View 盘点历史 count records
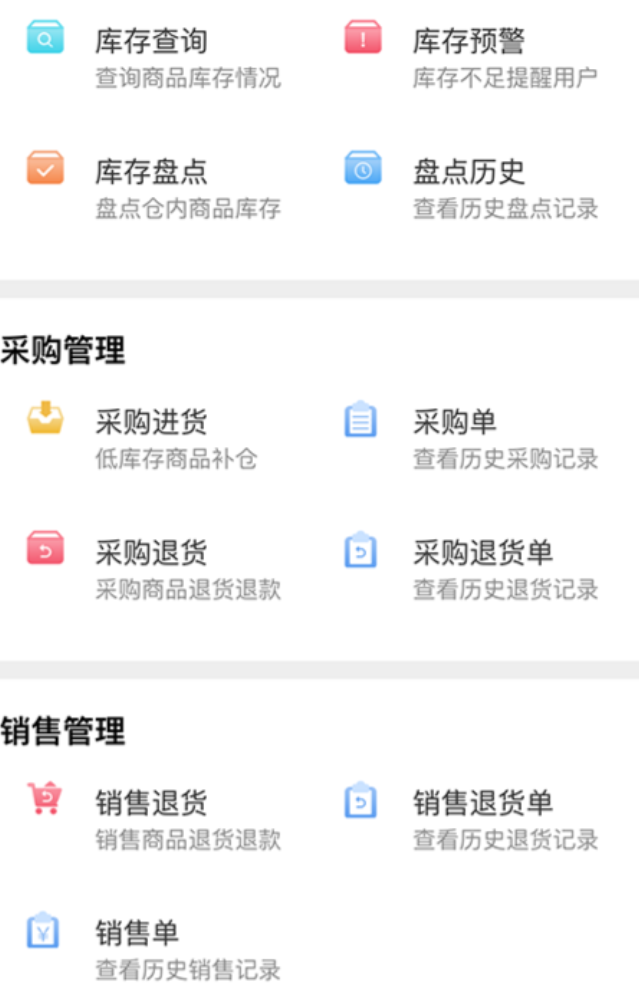Image resolution: width=639 pixels, height=999 pixels. click(x=468, y=172)
